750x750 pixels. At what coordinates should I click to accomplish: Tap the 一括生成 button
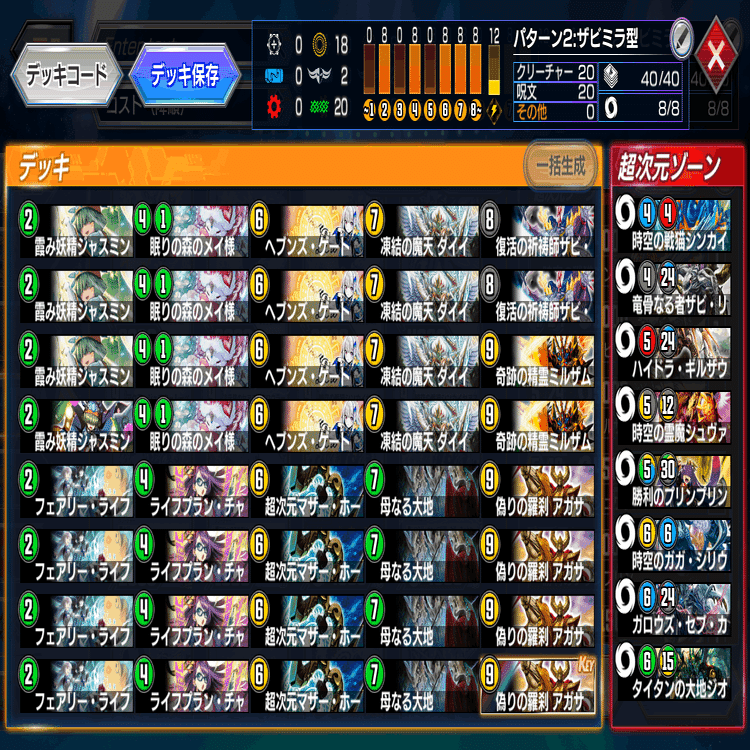pos(559,167)
